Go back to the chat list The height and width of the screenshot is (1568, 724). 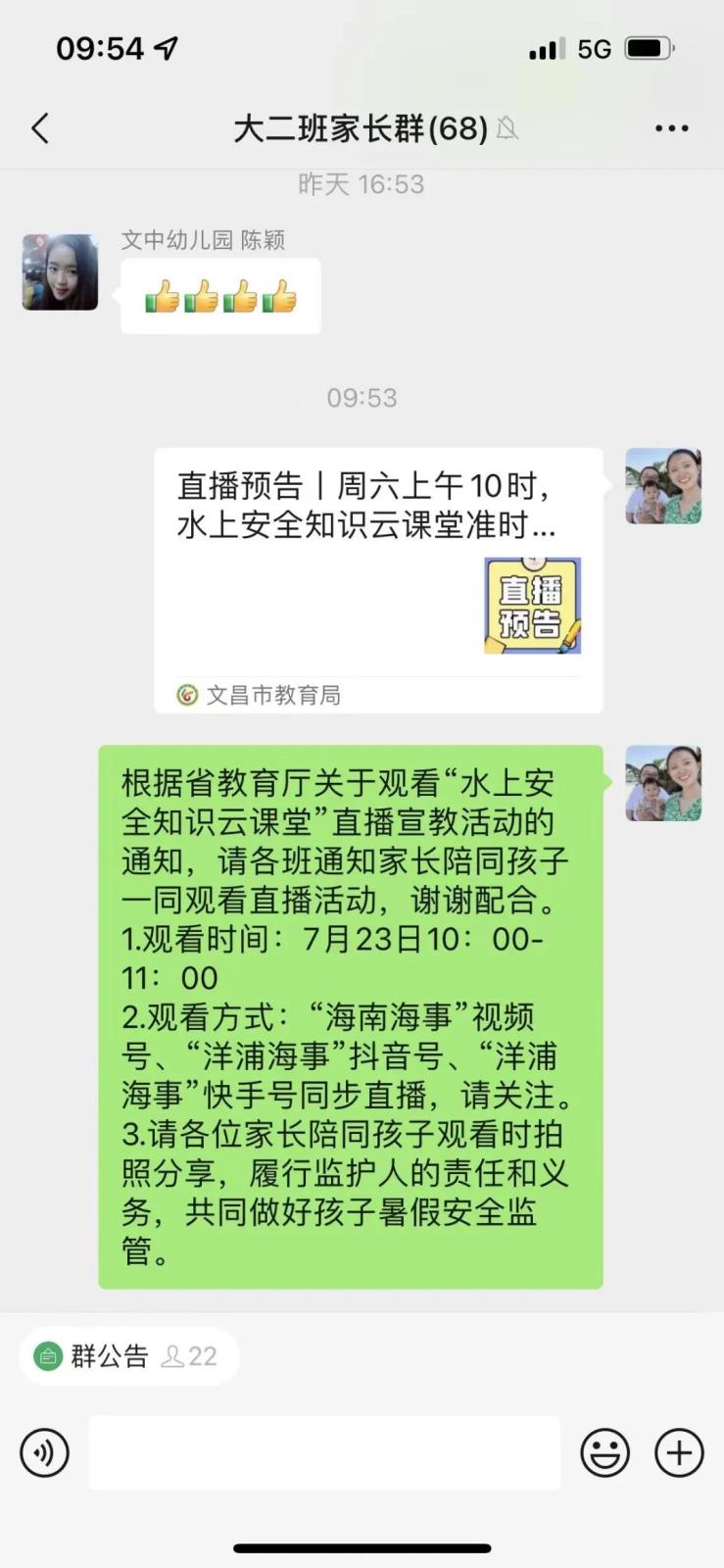pyautogui.click(x=40, y=128)
